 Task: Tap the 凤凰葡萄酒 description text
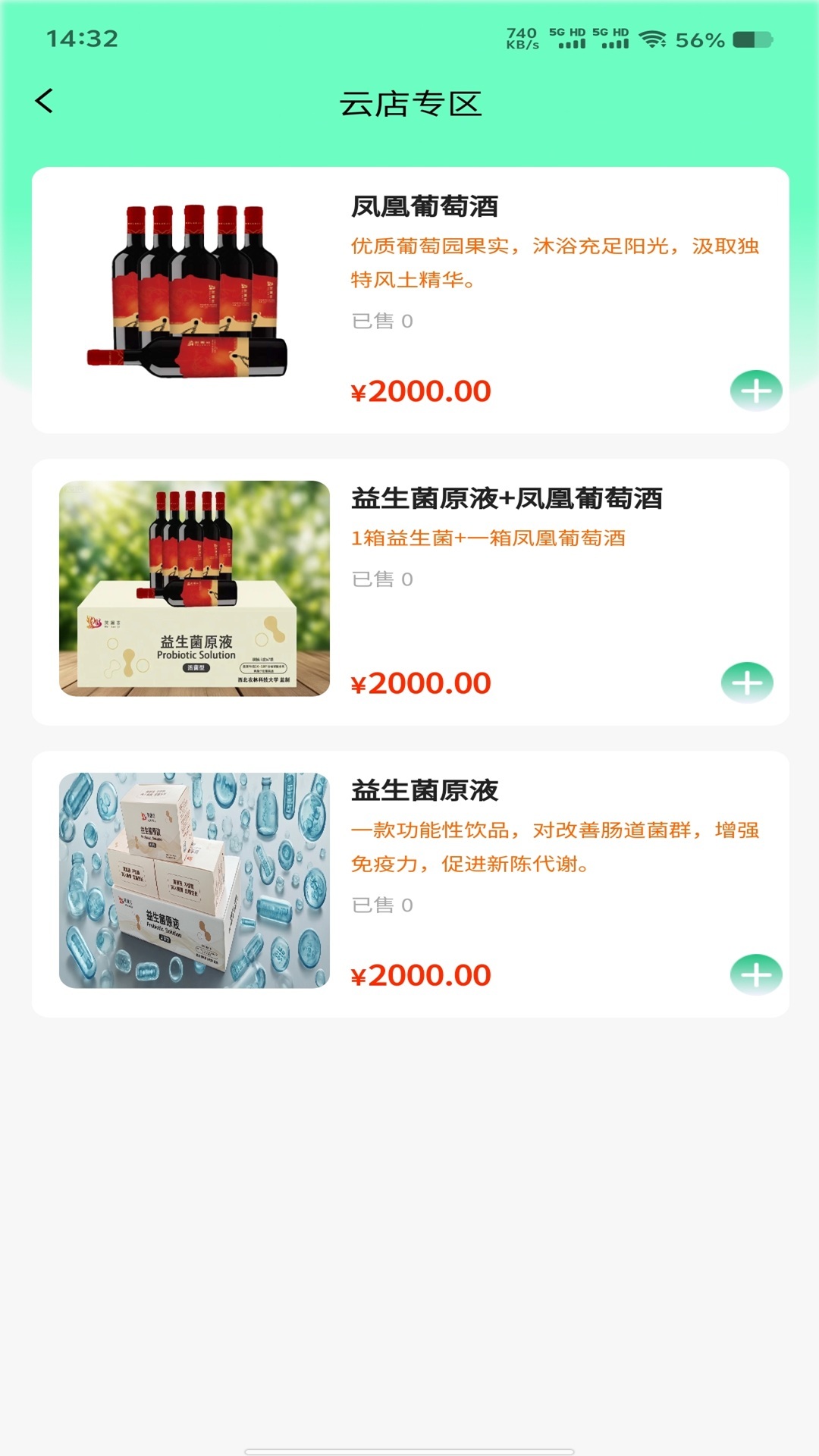coord(554,262)
